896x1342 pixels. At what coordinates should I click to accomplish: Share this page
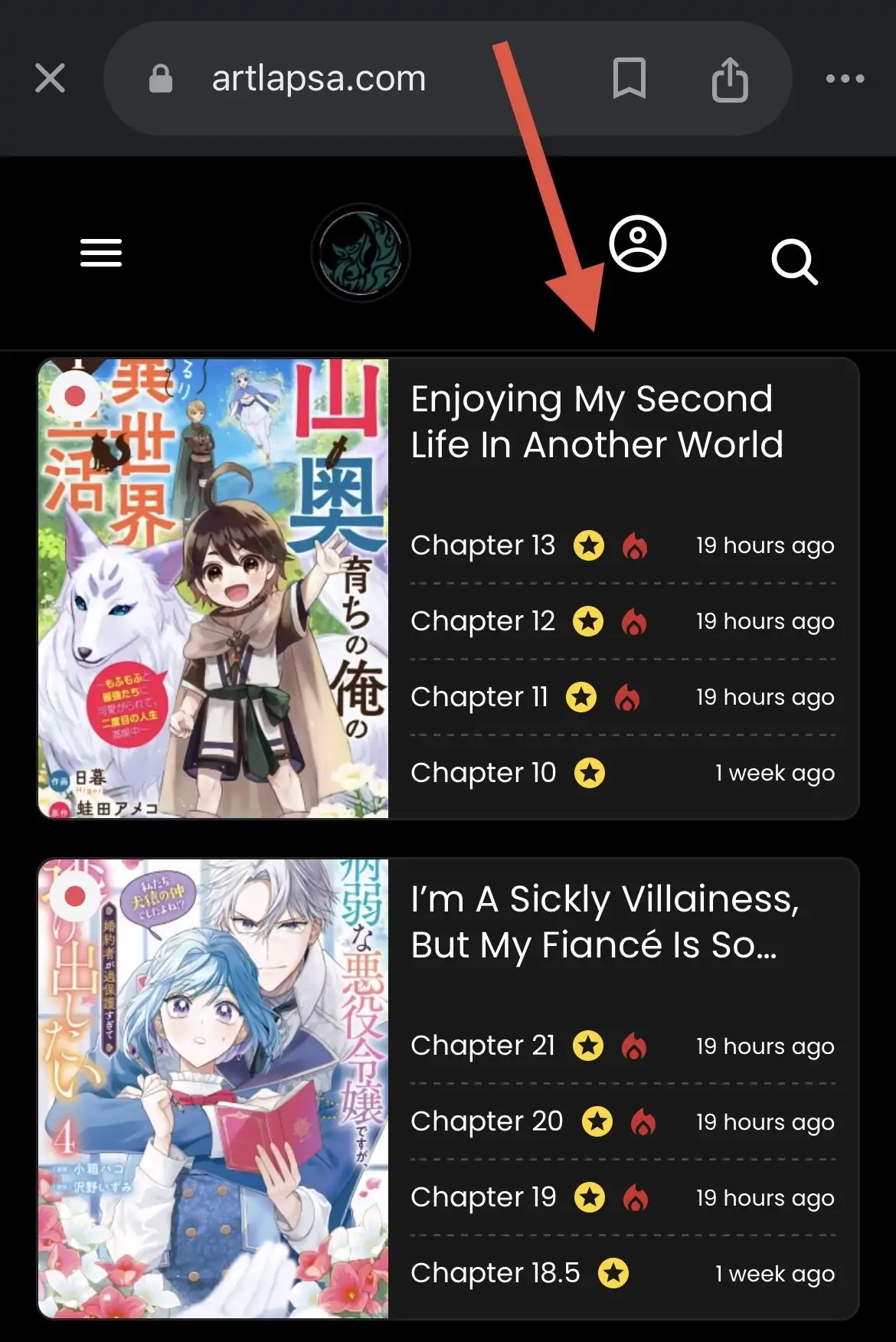(x=729, y=79)
